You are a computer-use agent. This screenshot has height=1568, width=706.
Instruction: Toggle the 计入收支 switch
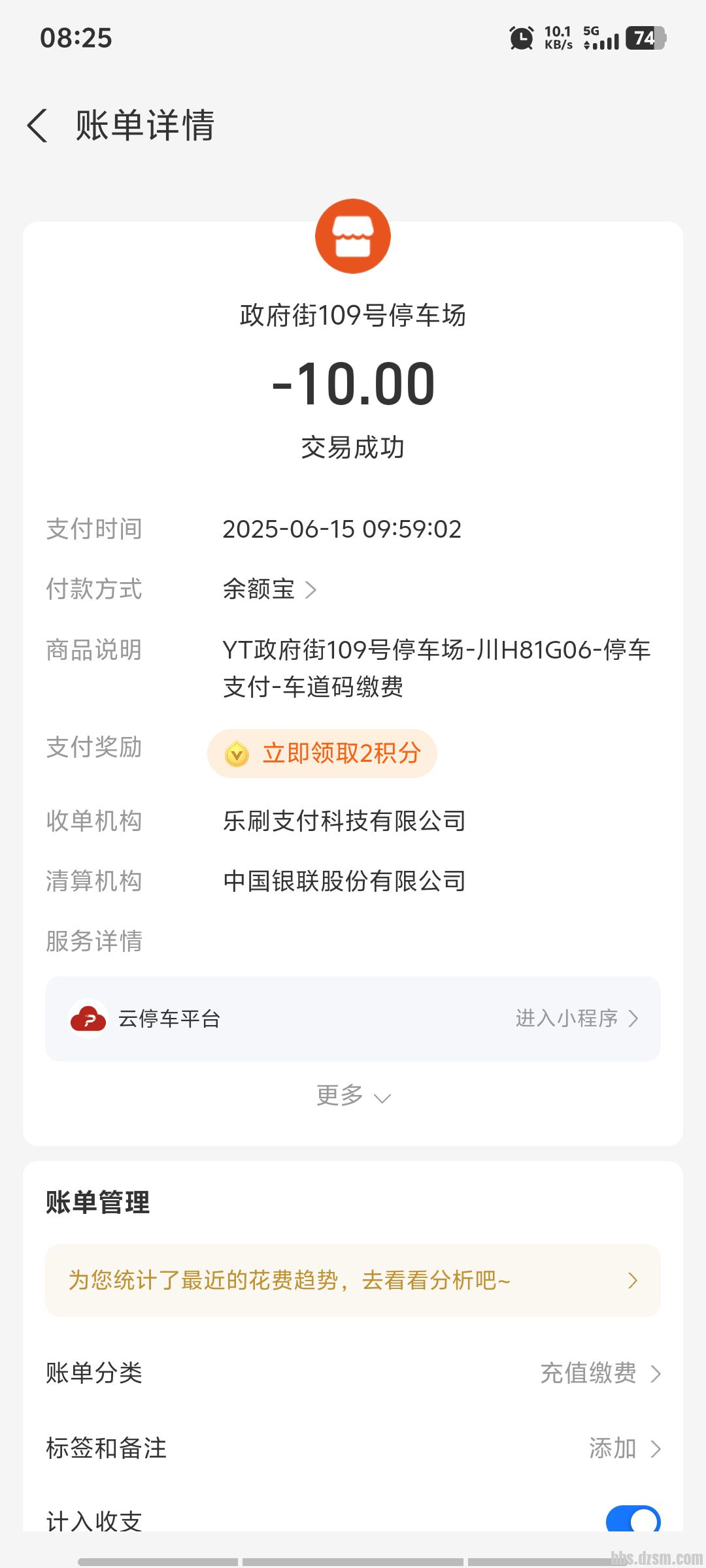[x=632, y=1520]
